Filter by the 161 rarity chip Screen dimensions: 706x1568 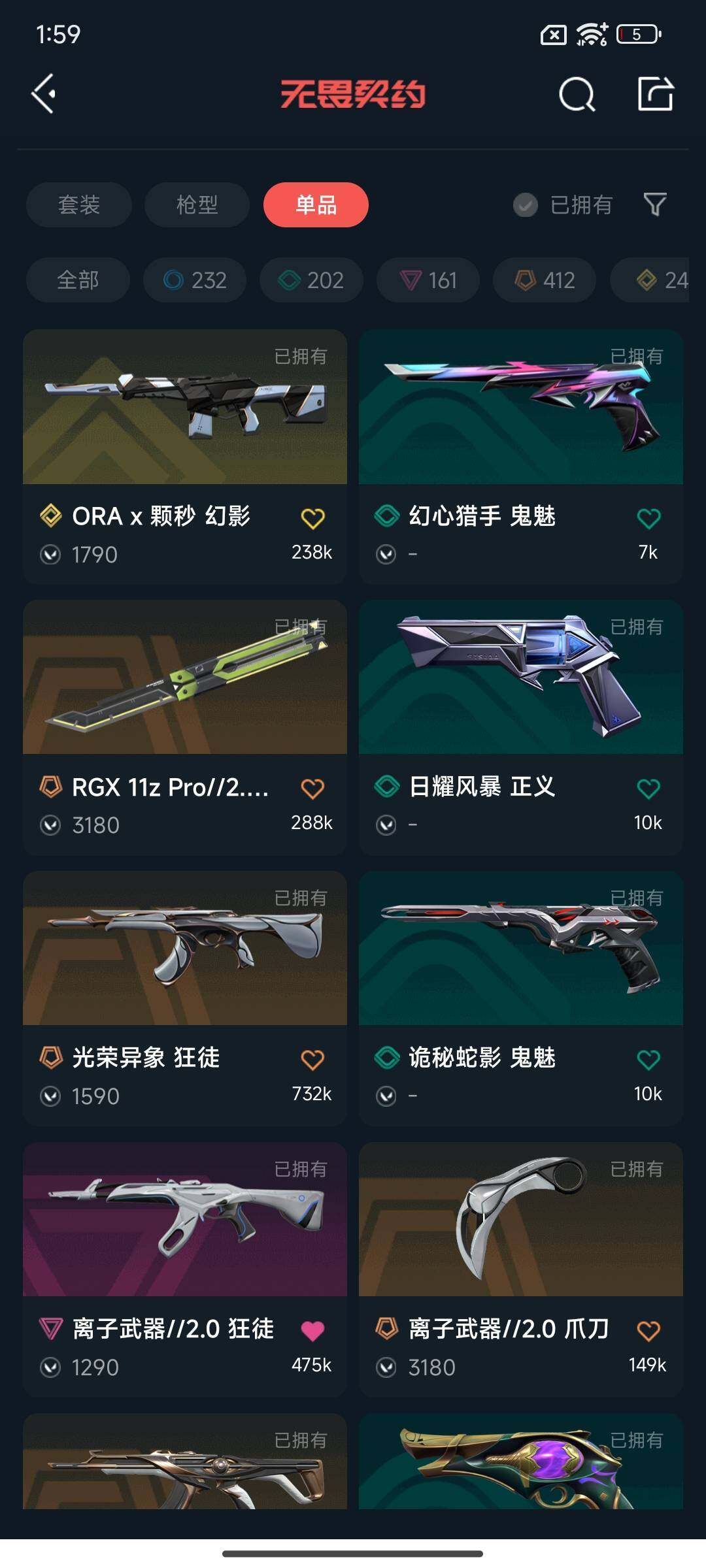coord(428,280)
